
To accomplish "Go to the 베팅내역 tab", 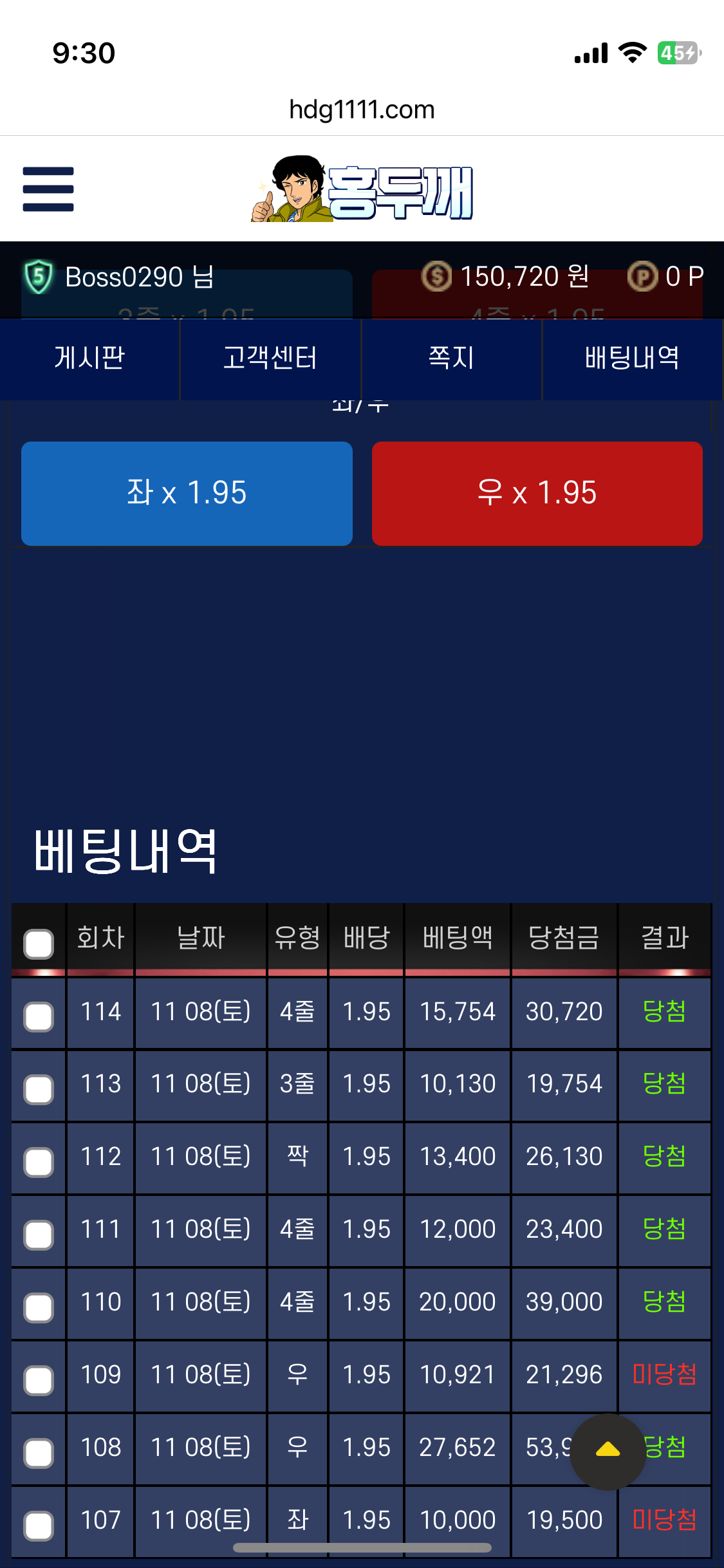I will (x=632, y=358).
